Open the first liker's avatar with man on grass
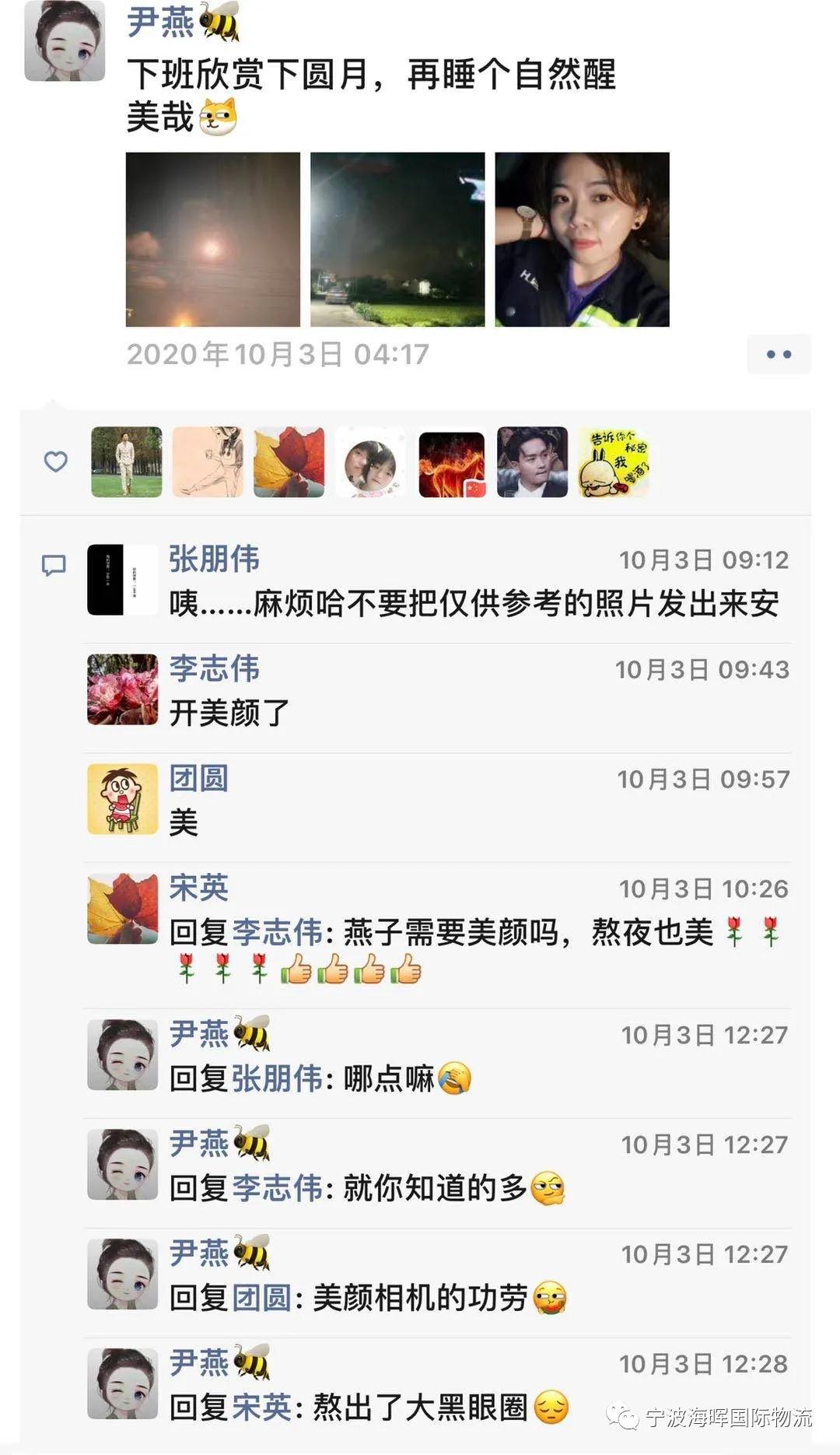The height and width of the screenshot is (1455, 840). (127, 461)
